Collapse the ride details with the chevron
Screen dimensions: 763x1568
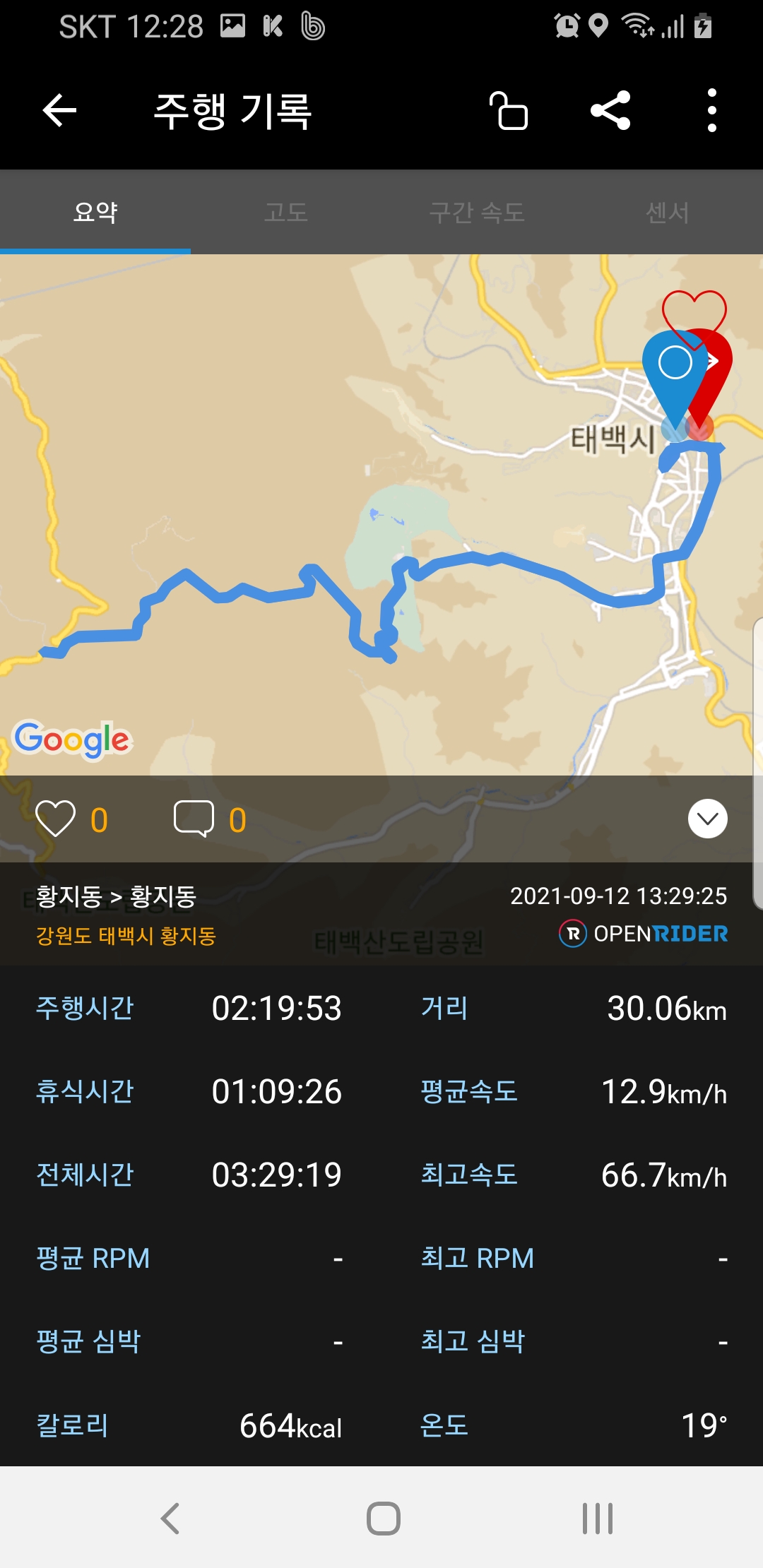(707, 819)
